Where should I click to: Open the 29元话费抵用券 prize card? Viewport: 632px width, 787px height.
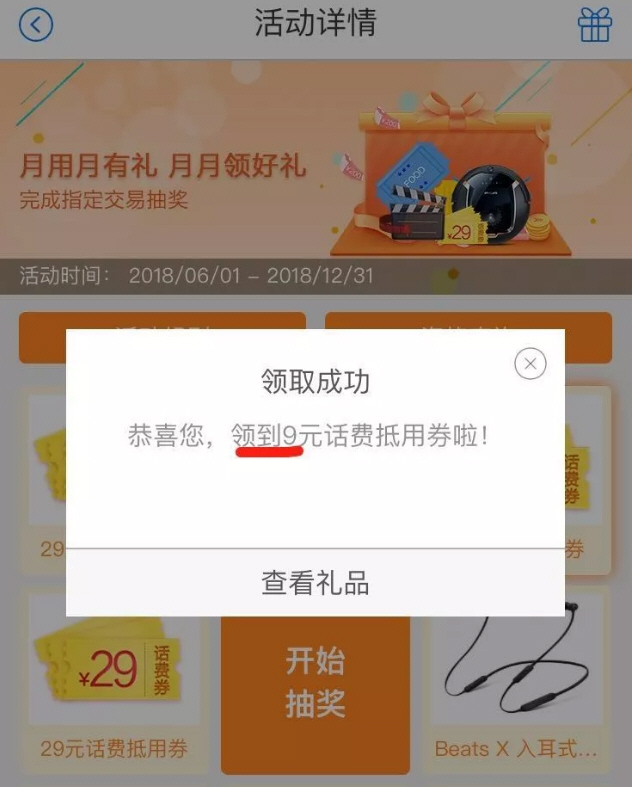click(x=113, y=680)
